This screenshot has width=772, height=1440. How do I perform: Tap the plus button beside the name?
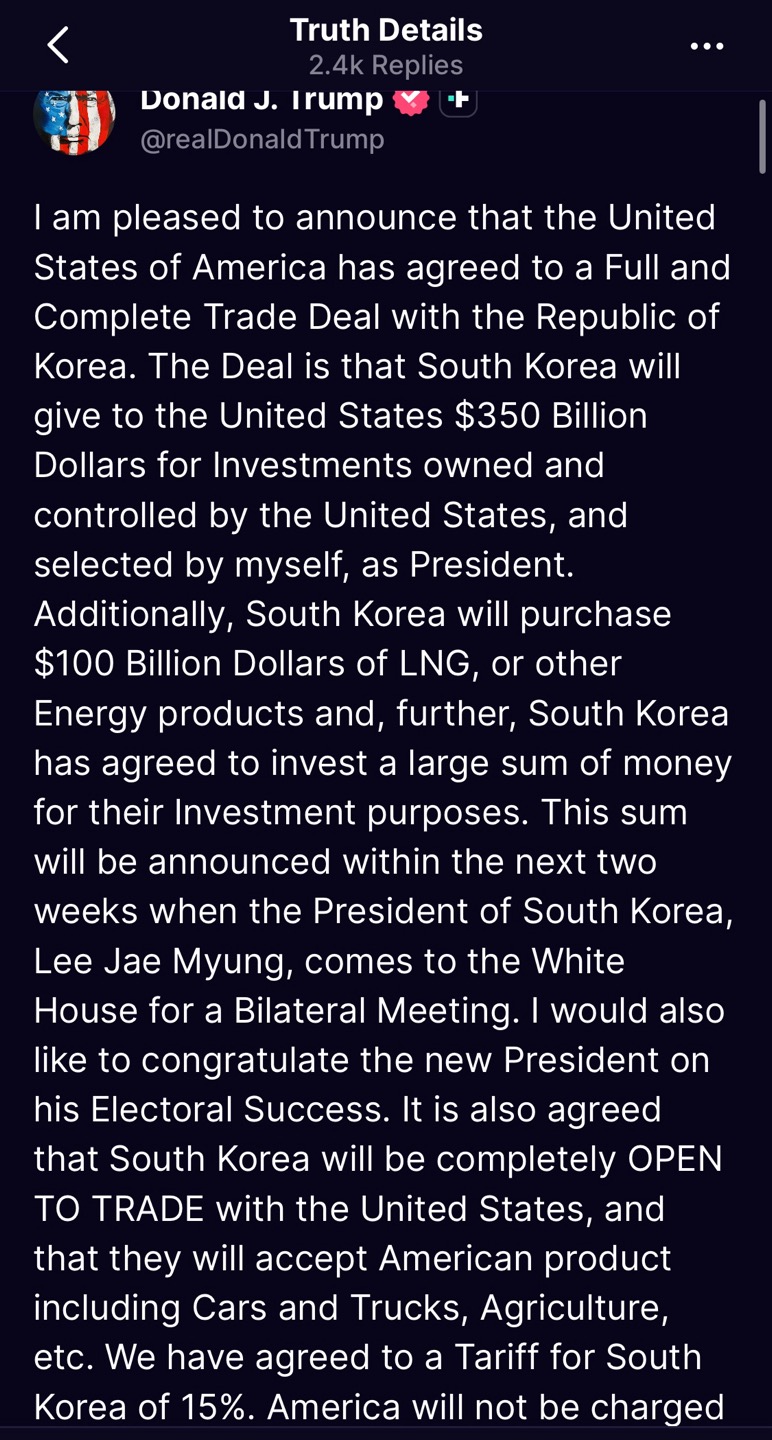[x=459, y=100]
